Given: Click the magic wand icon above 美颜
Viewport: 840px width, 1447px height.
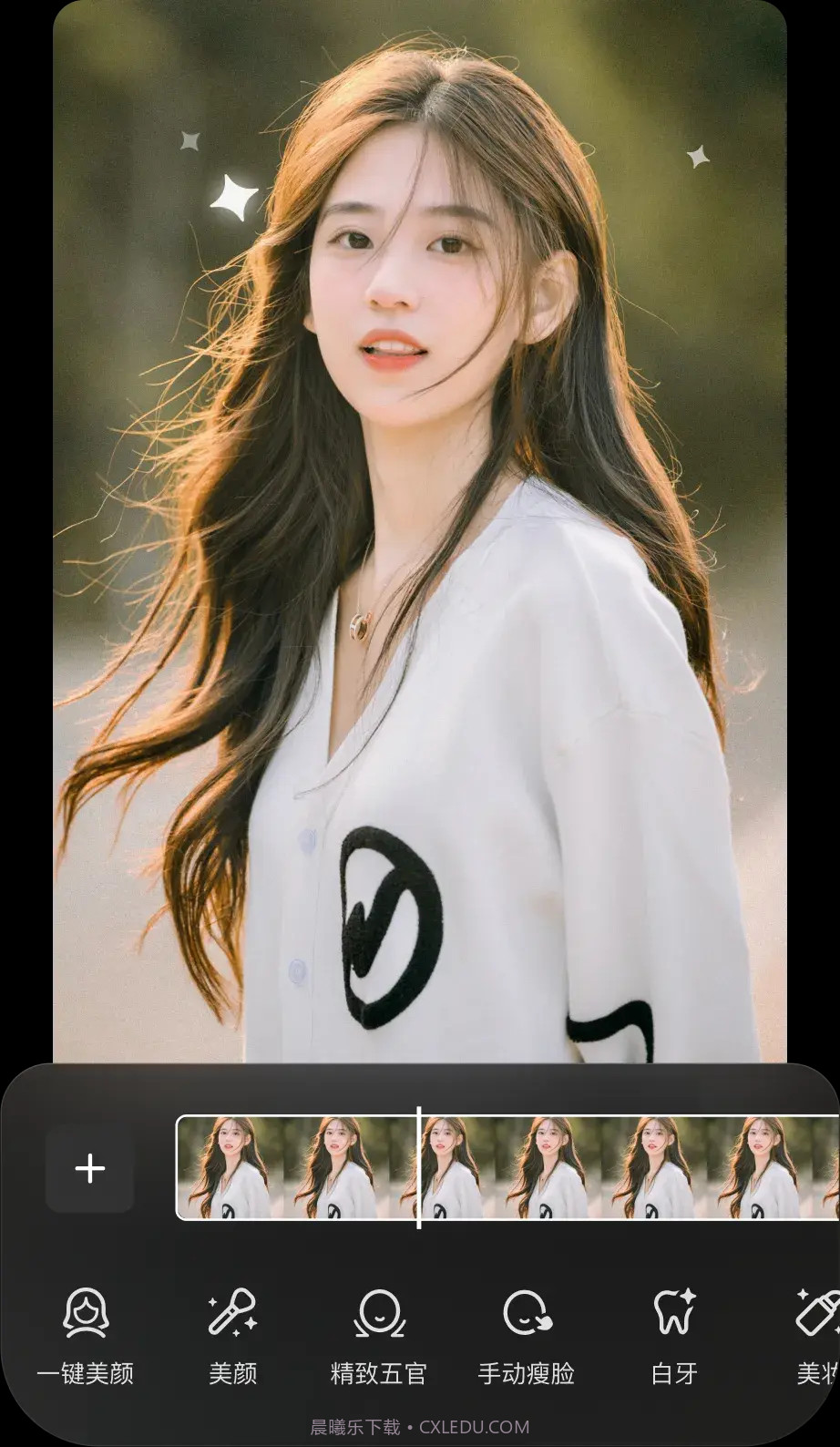Looking at the screenshot, I should 233,1312.
